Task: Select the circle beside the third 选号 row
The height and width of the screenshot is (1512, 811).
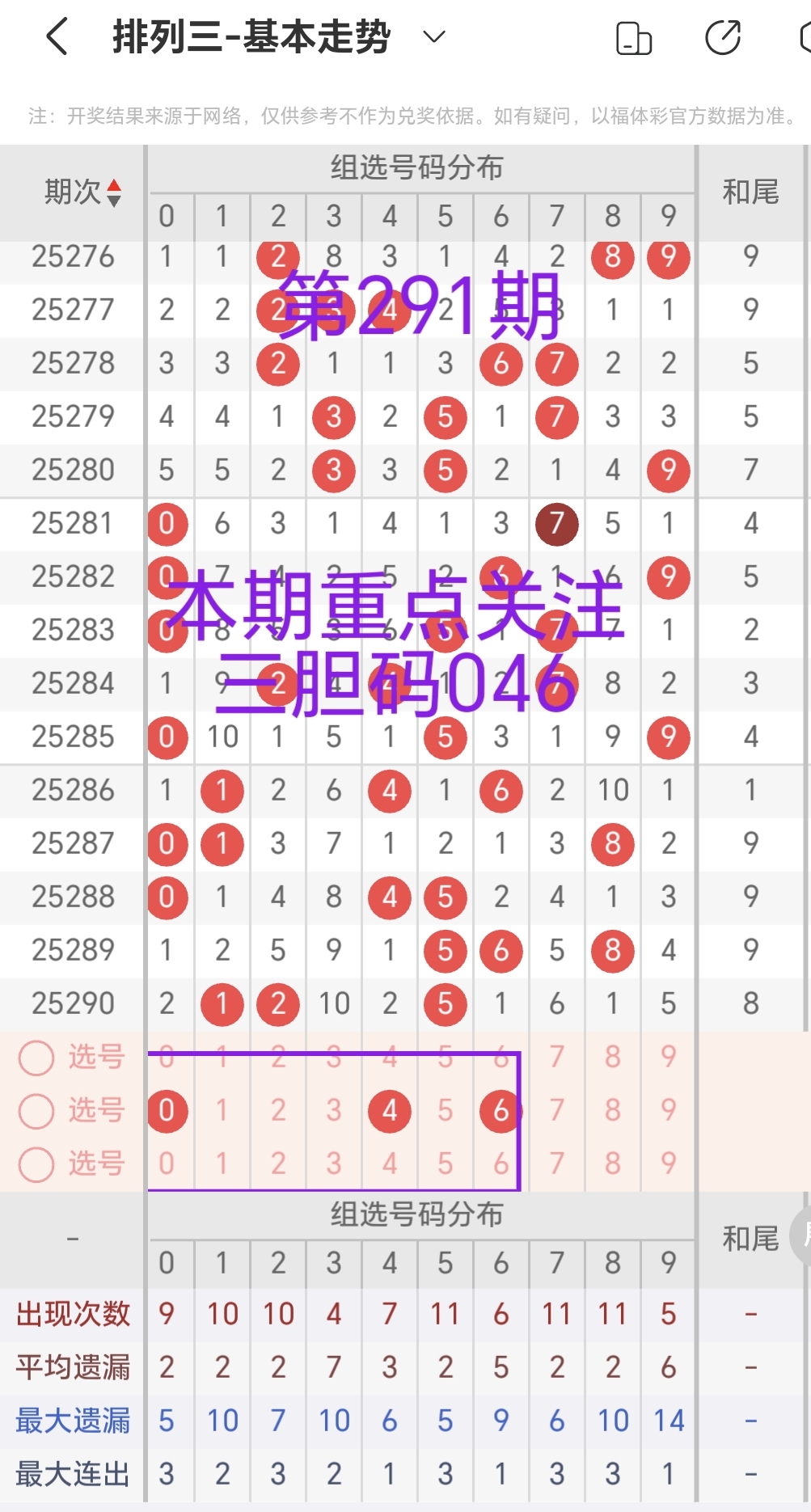Action: point(36,1164)
